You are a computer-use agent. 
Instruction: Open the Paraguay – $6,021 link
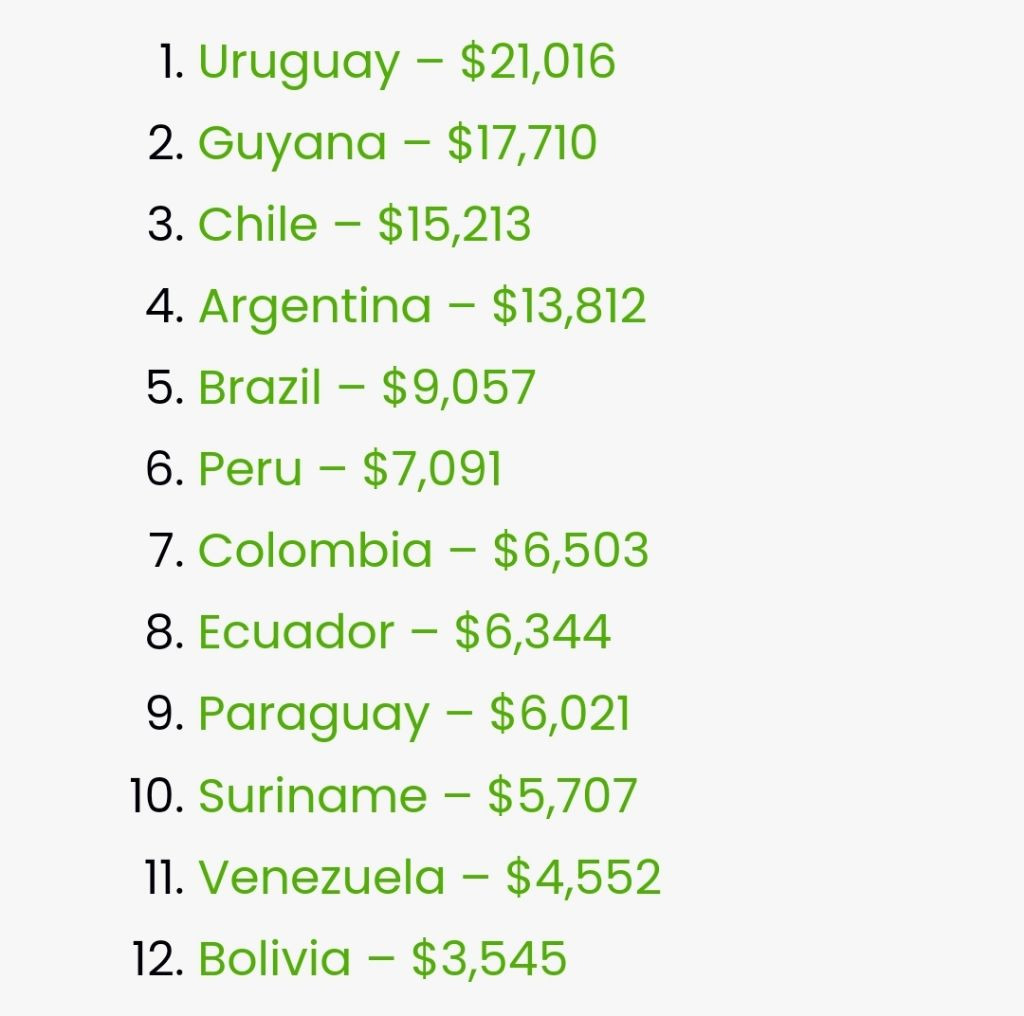point(414,714)
